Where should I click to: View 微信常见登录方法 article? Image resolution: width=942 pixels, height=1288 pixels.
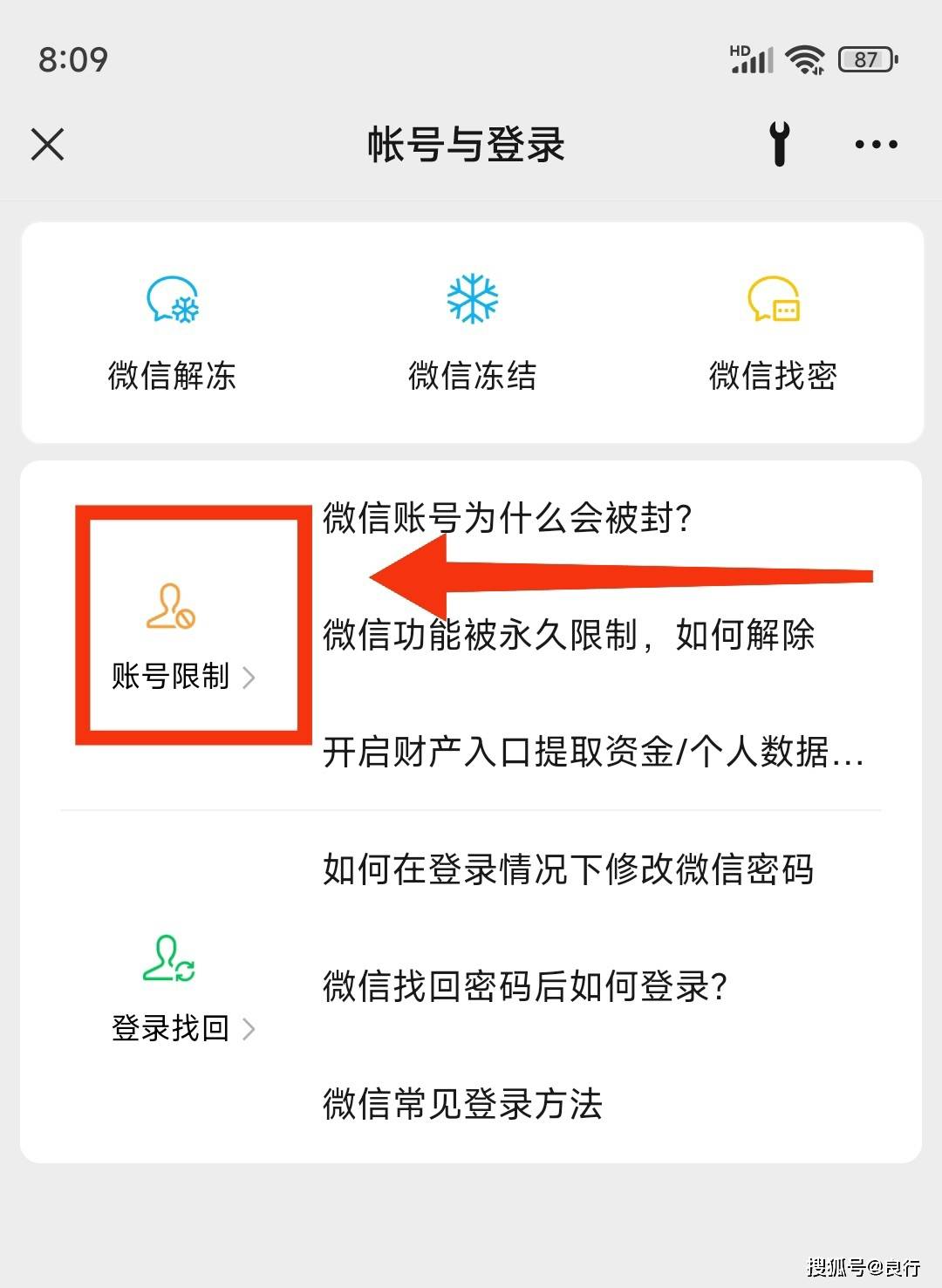tap(462, 1103)
